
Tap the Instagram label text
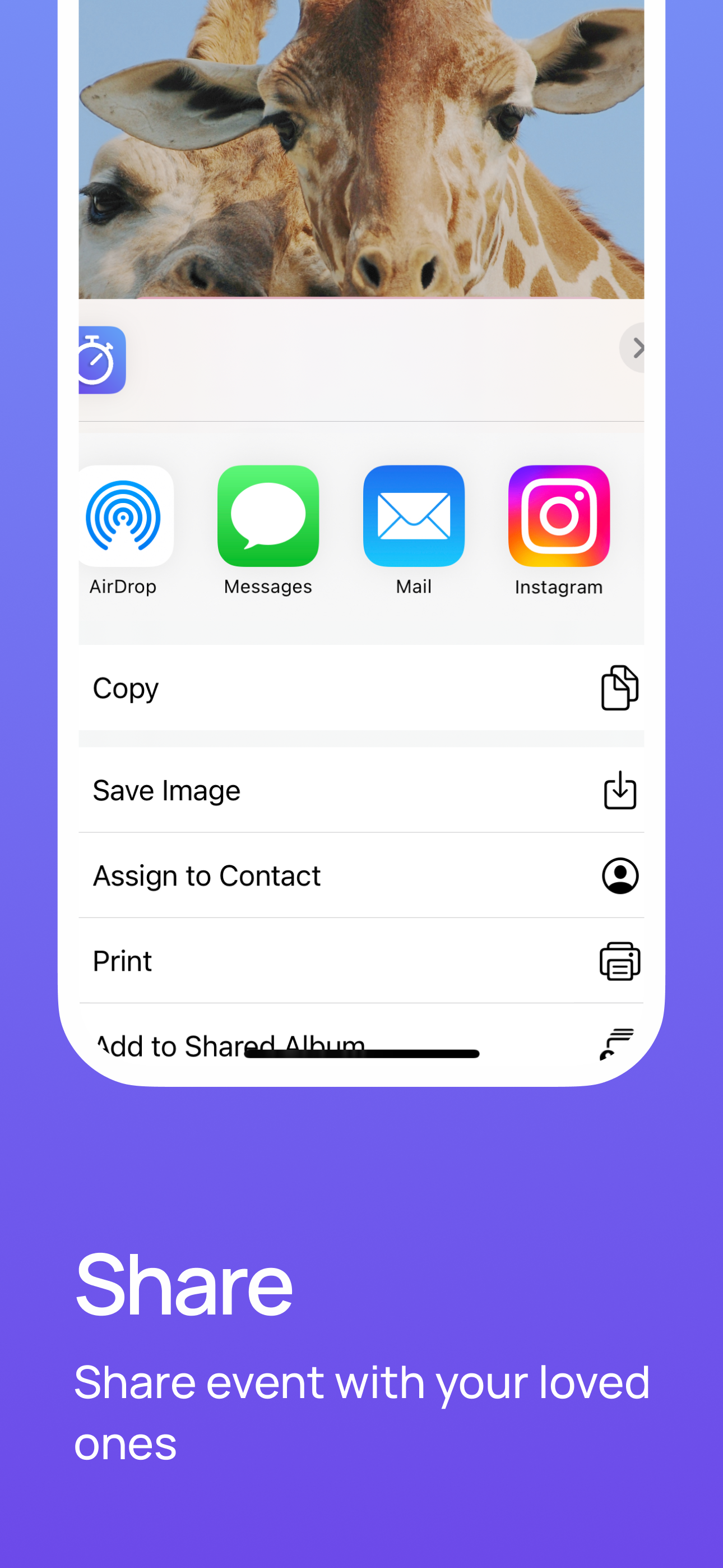(x=558, y=586)
